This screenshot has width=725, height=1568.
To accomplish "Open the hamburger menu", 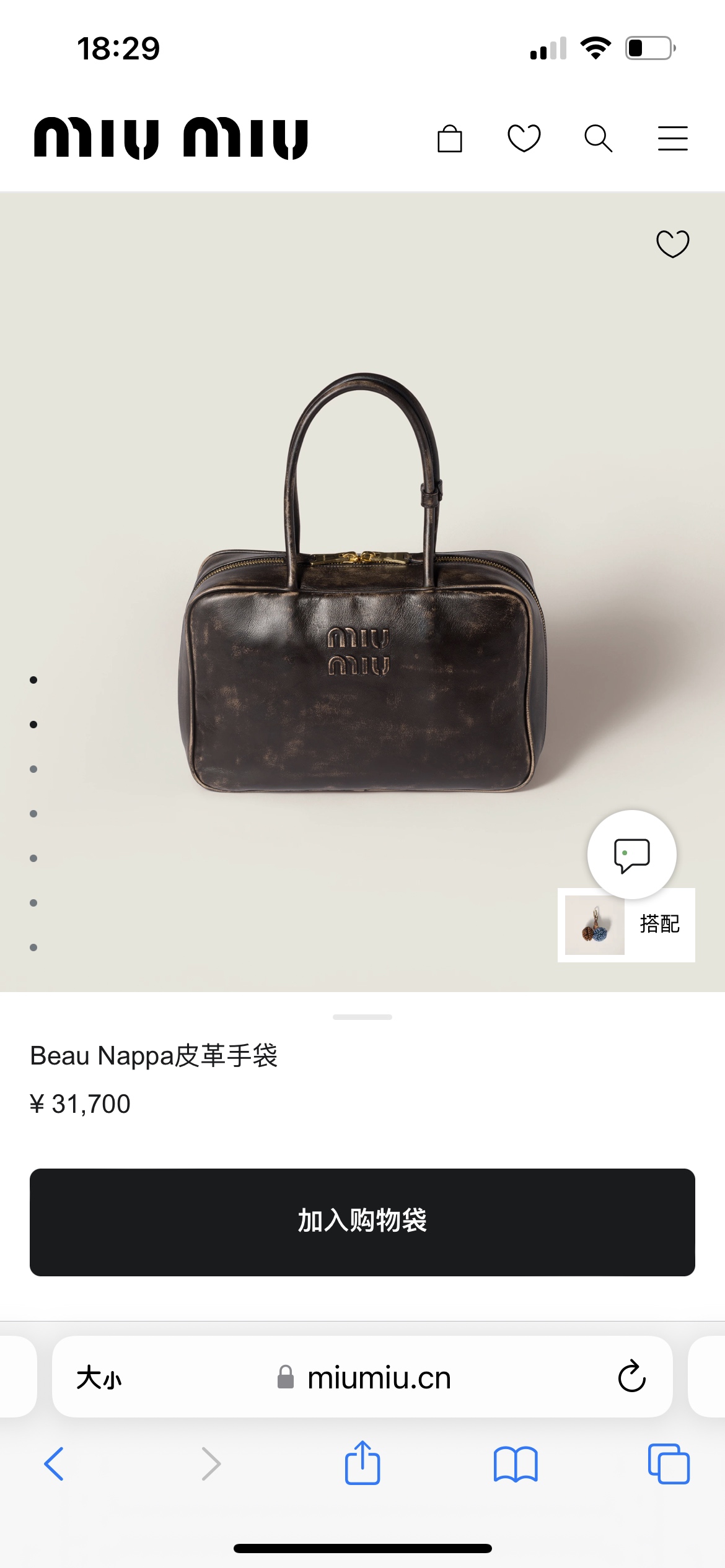I will pyautogui.click(x=673, y=138).
